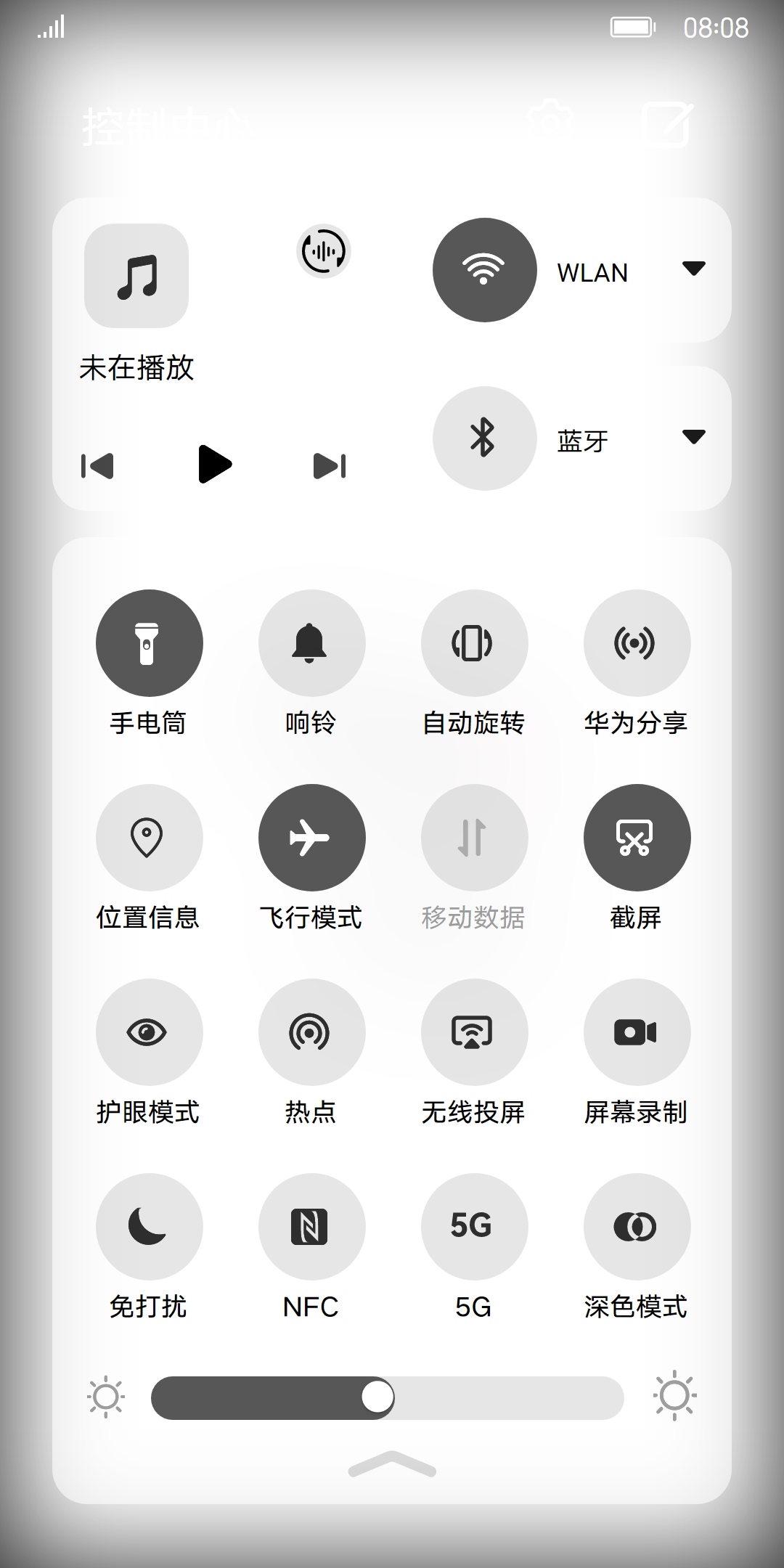Enable Bluetooth (蓝牙)
Viewport: 784px width, 1568px height.
484,438
